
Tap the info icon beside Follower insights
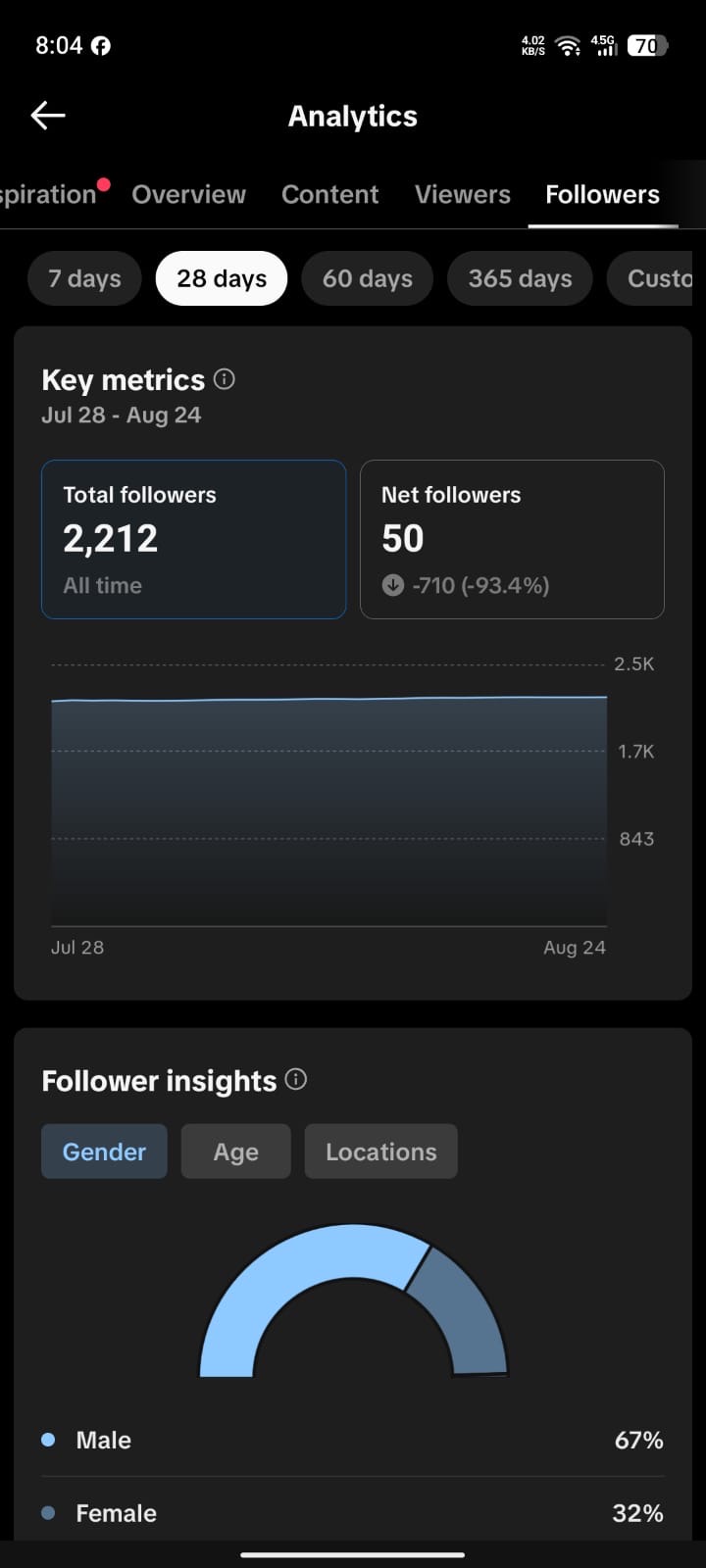296,1080
